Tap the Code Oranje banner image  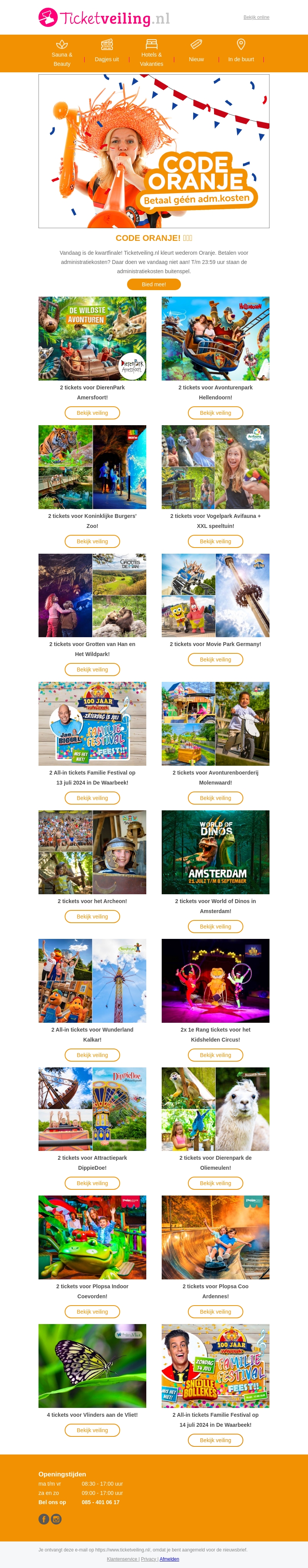click(153, 151)
